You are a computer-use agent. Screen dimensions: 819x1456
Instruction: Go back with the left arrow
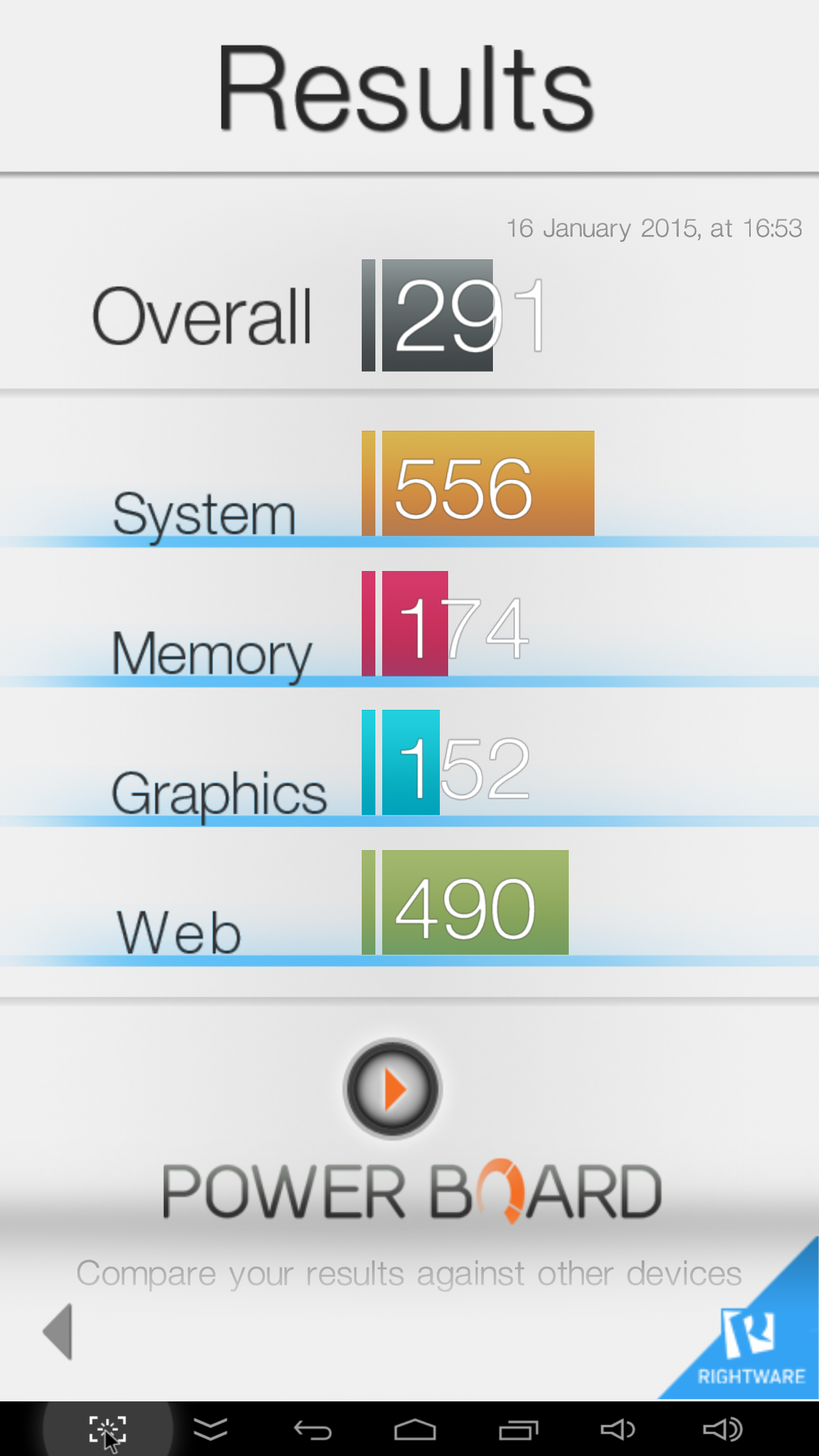tap(58, 1331)
